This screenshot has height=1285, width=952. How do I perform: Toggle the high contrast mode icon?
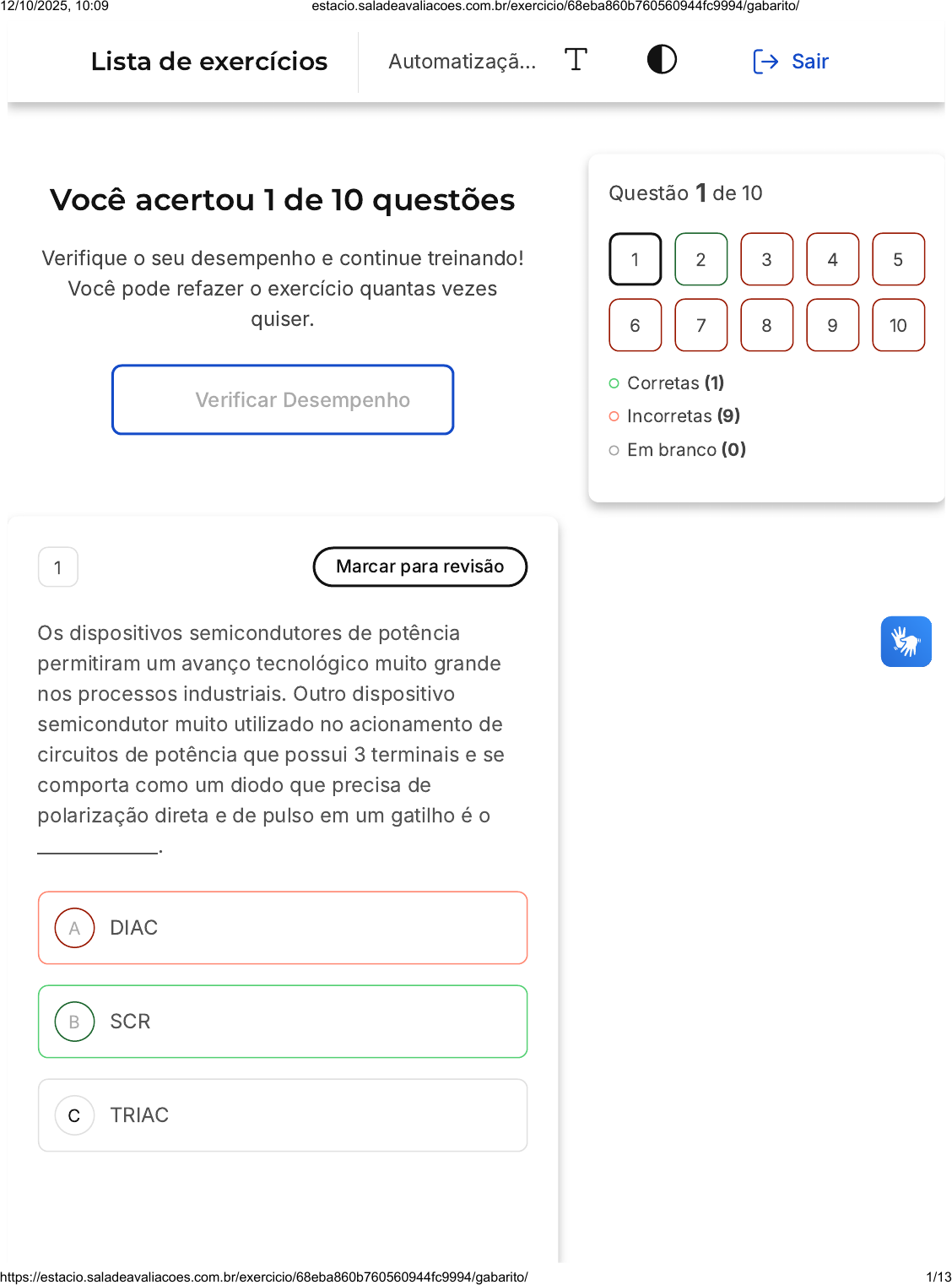point(662,60)
